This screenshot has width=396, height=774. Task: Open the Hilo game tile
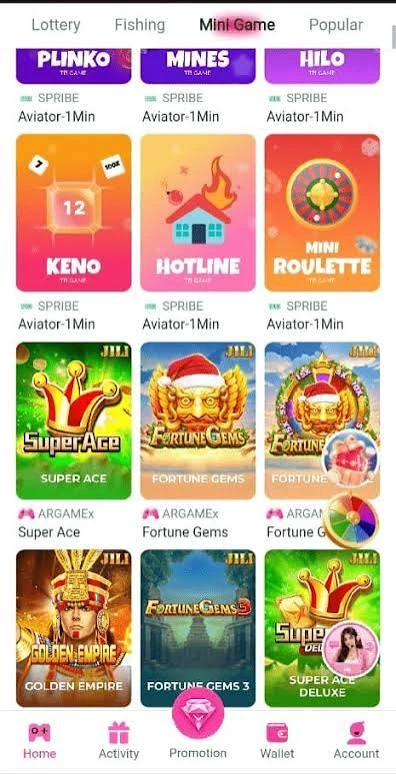coord(322,66)
